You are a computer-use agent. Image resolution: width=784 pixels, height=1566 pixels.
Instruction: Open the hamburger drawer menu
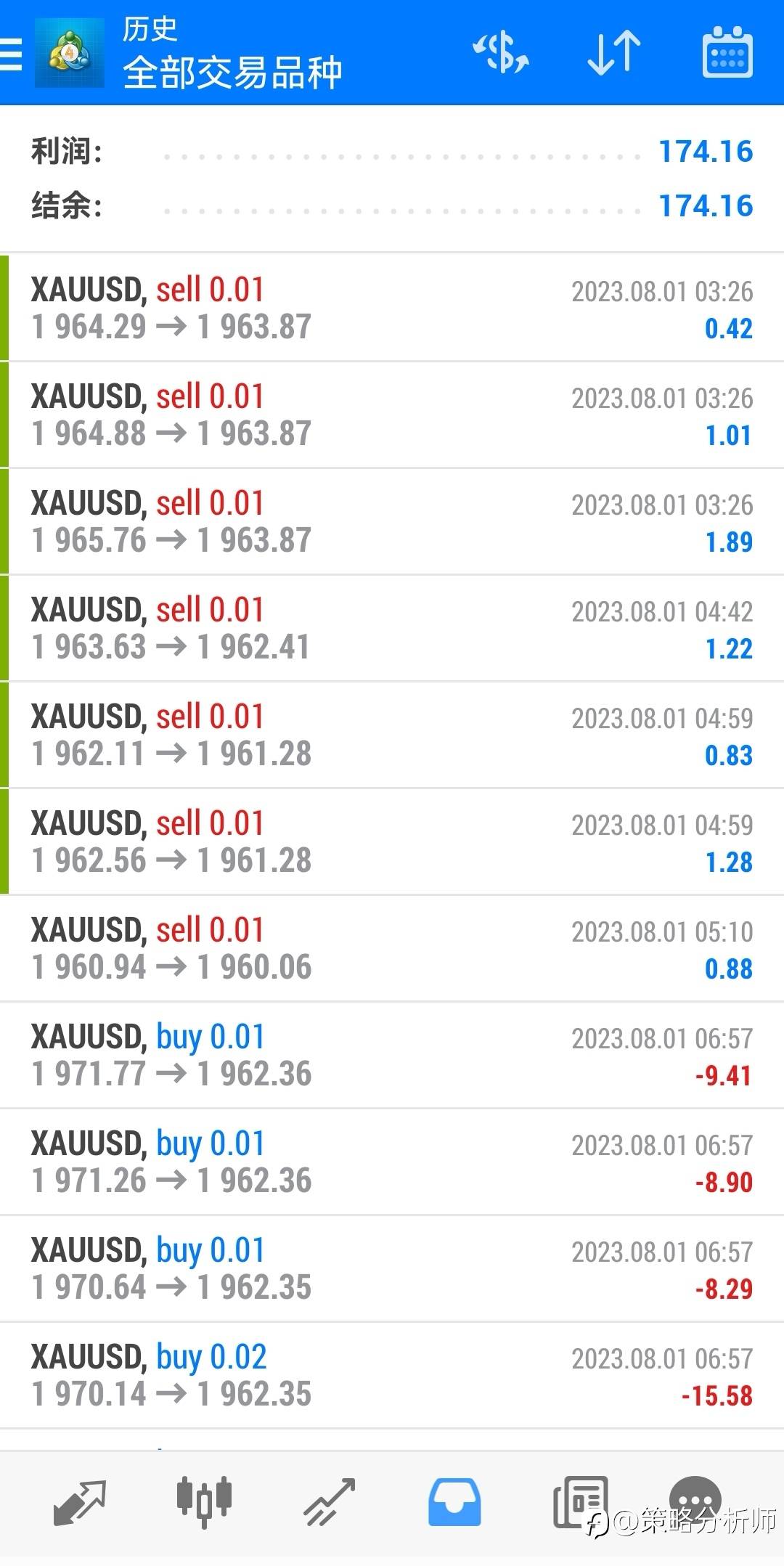pyautogui.click(x=11, y=54)
